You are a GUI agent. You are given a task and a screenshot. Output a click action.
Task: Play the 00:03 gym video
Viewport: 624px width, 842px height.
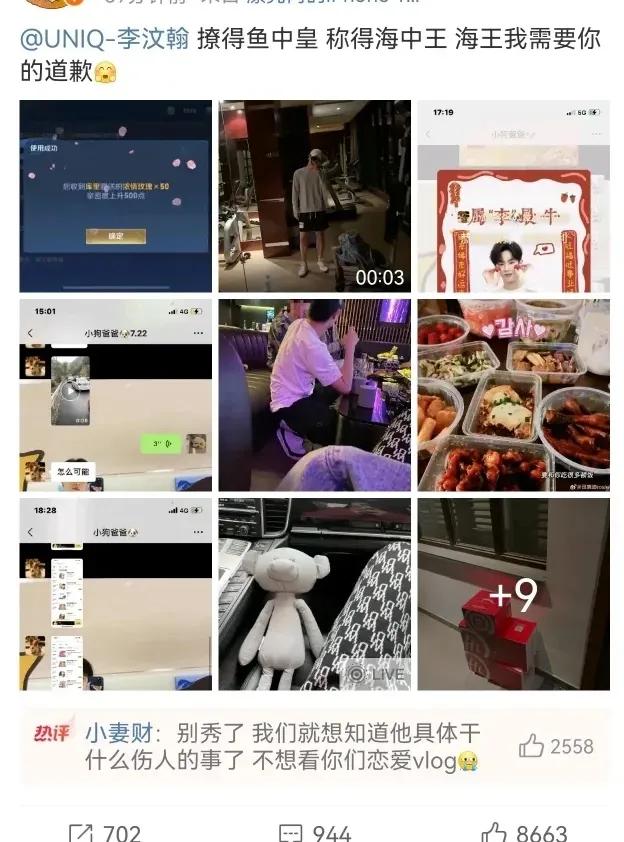tap(315, 196)
